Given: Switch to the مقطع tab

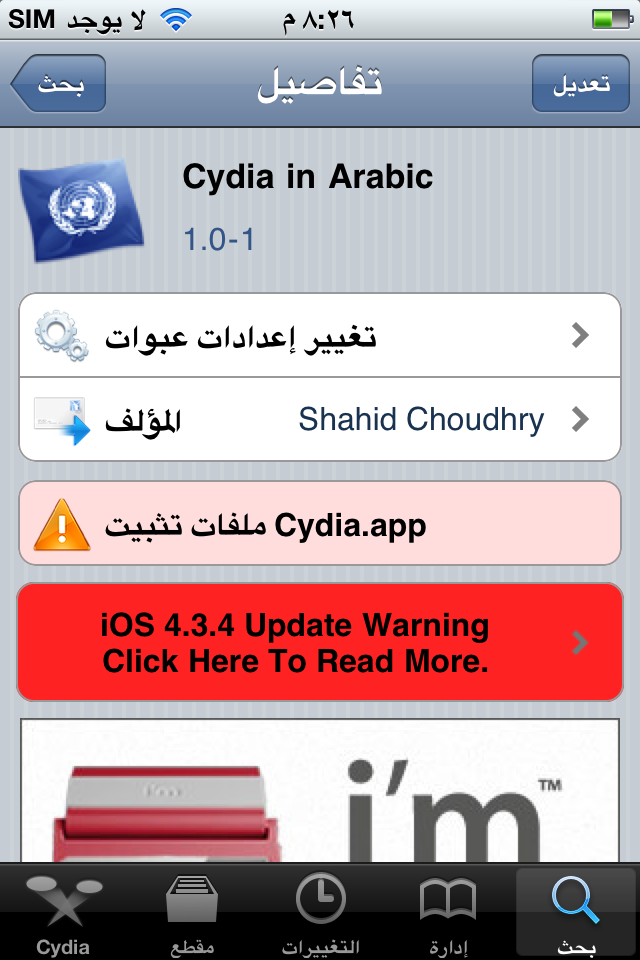Looking at the screenshot, I should pos(192,912).
